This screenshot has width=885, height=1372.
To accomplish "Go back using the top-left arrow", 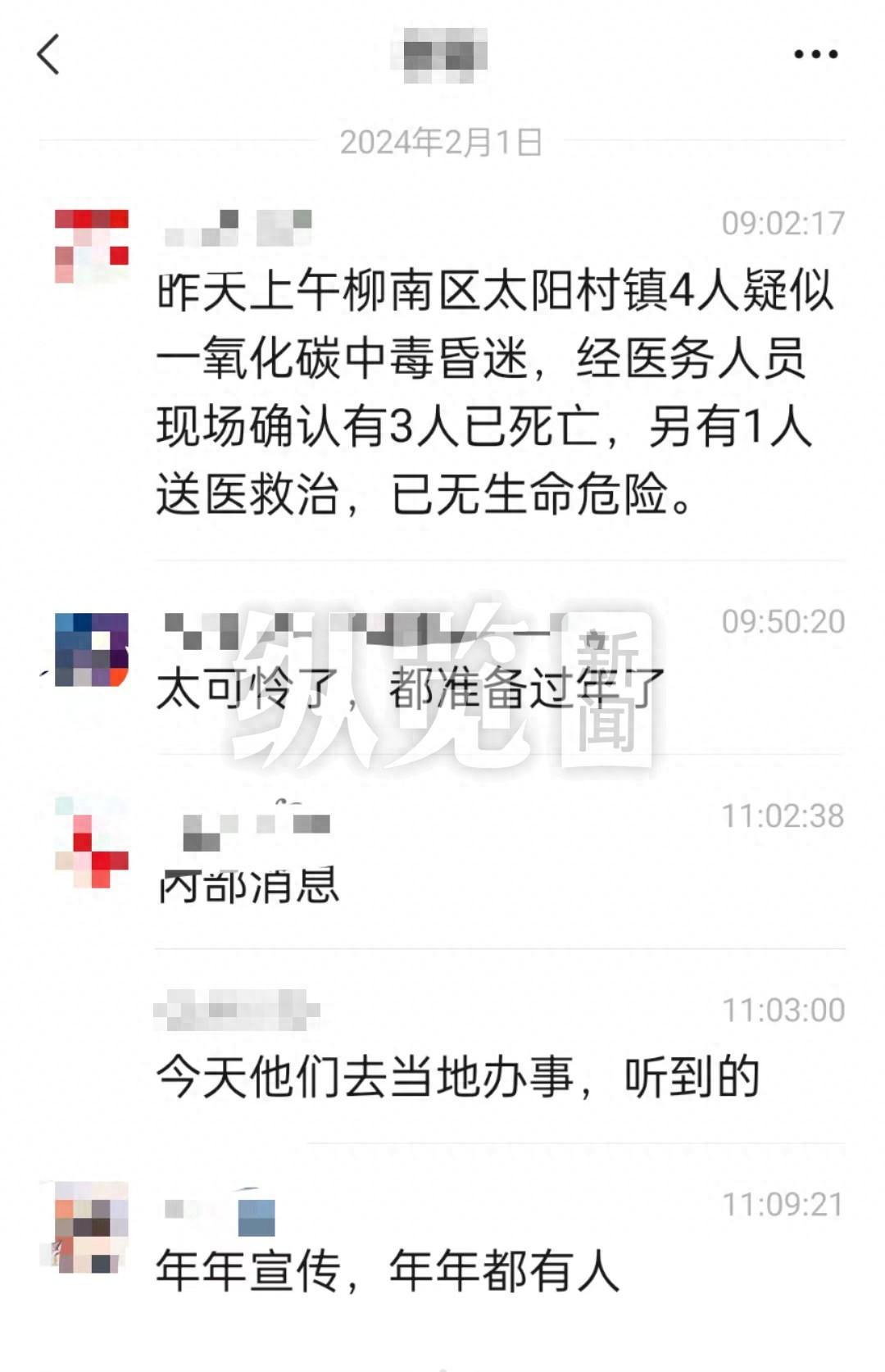I will coord(49,55).
